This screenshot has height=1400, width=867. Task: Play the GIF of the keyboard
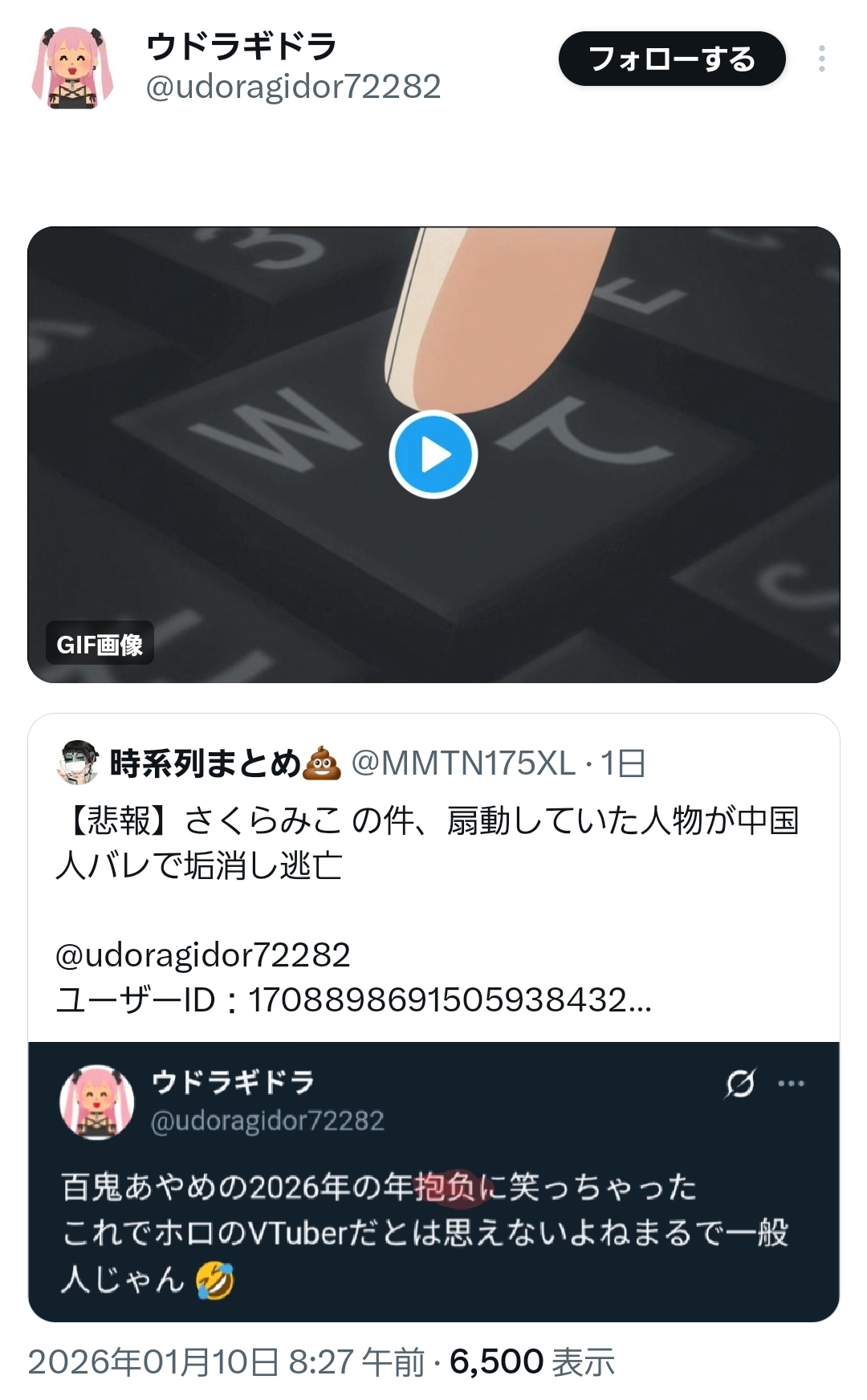(x=433, y=454)
